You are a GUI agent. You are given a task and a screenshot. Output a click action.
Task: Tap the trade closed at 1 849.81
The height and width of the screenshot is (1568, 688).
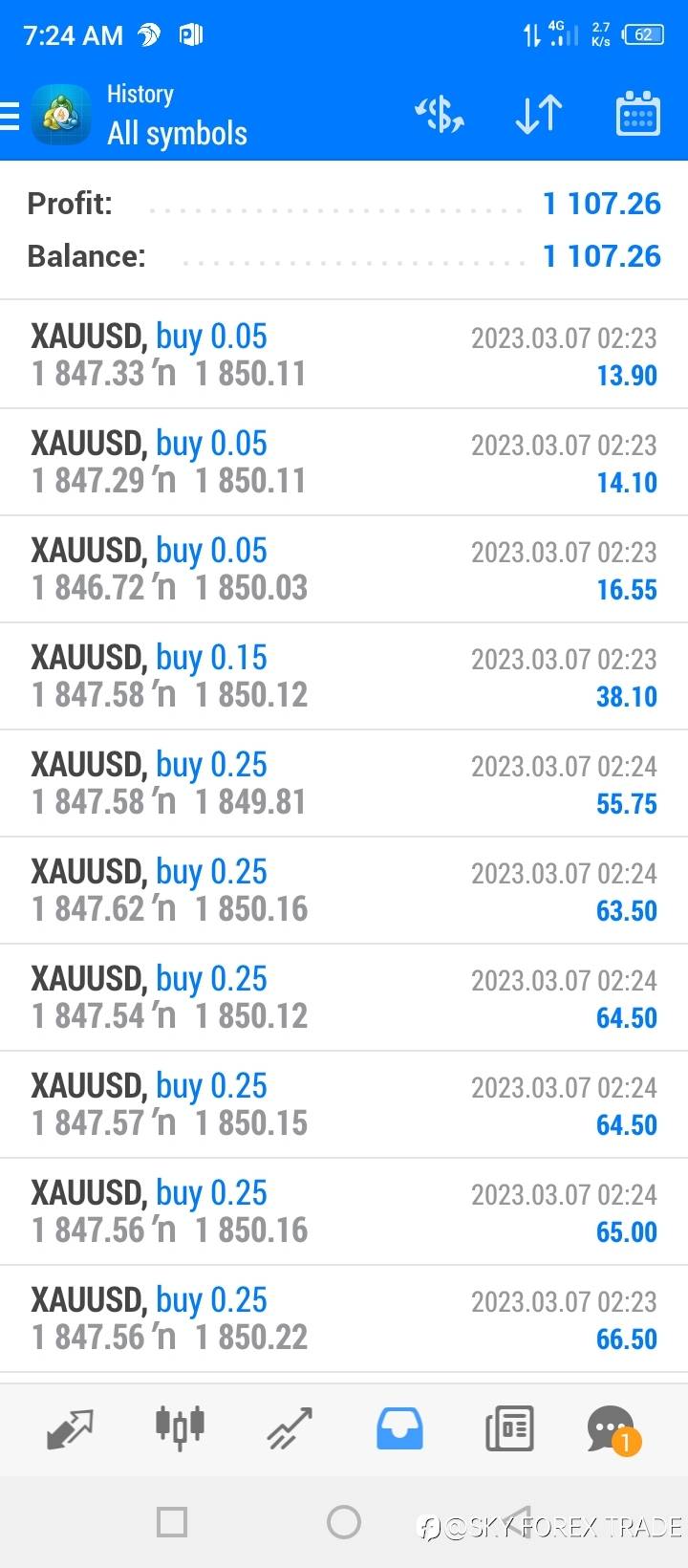(344, 783)
